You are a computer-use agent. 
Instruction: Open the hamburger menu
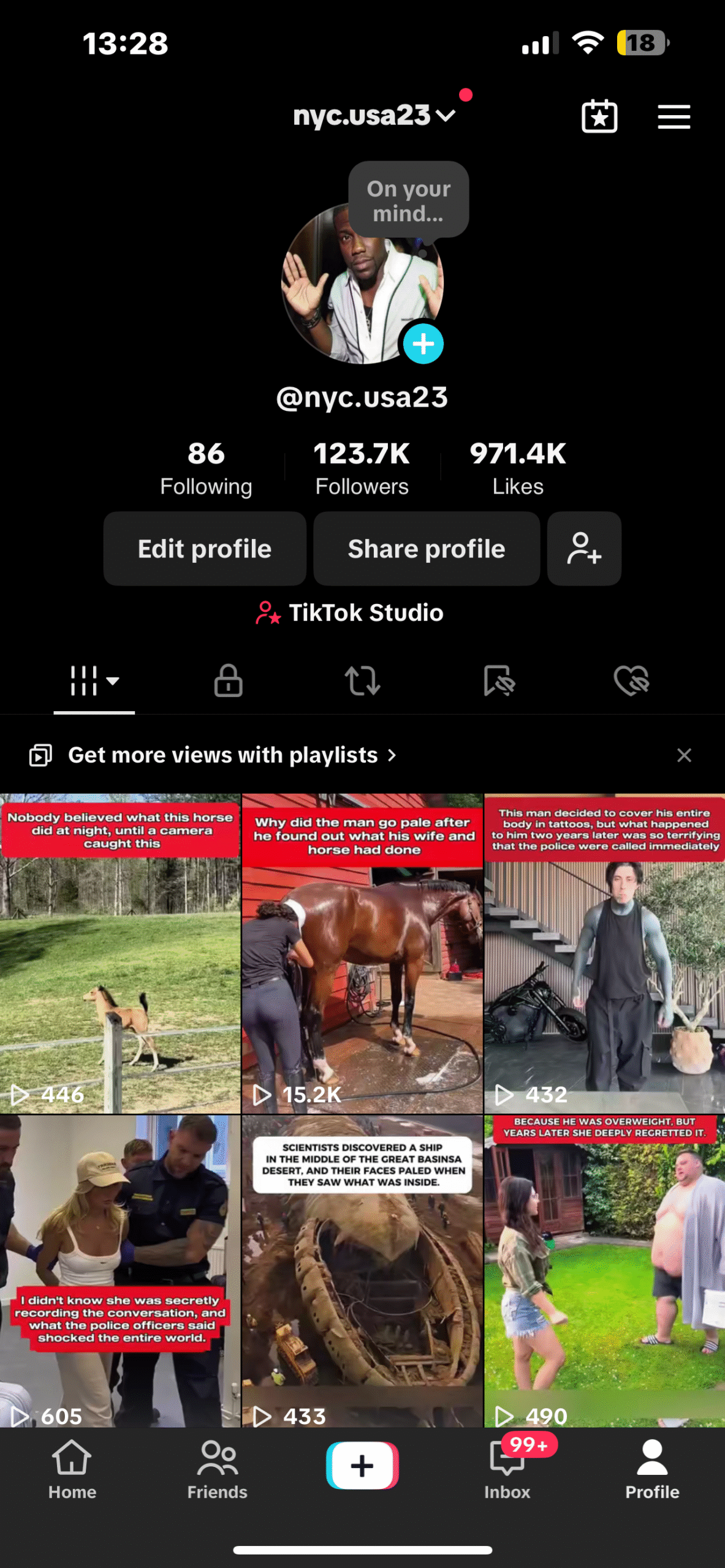point(674,116)
